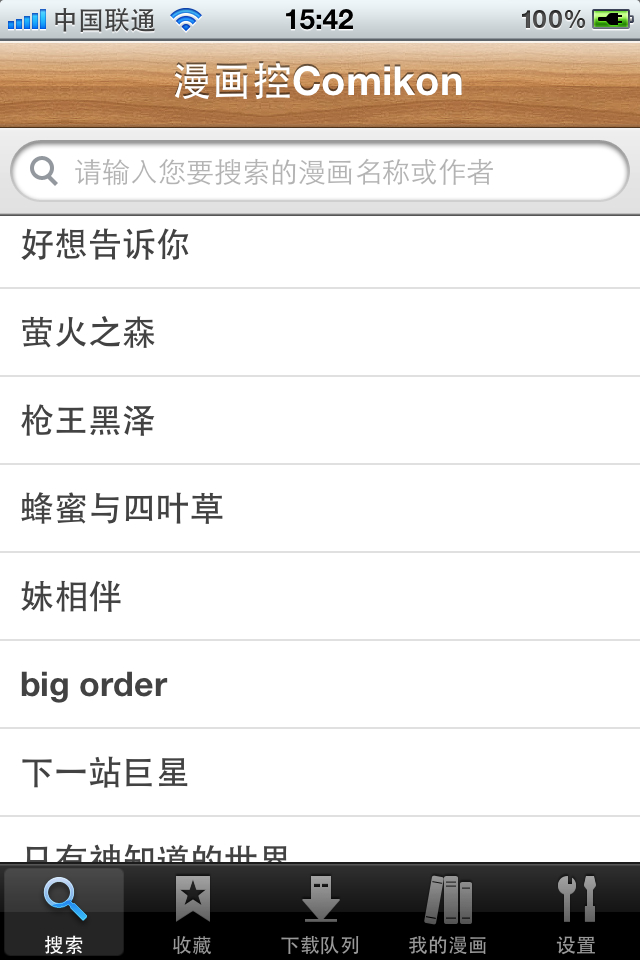This screenshot has width=640, height=960.
Task: Switch to the 搜索 tab
Action: 64,912
